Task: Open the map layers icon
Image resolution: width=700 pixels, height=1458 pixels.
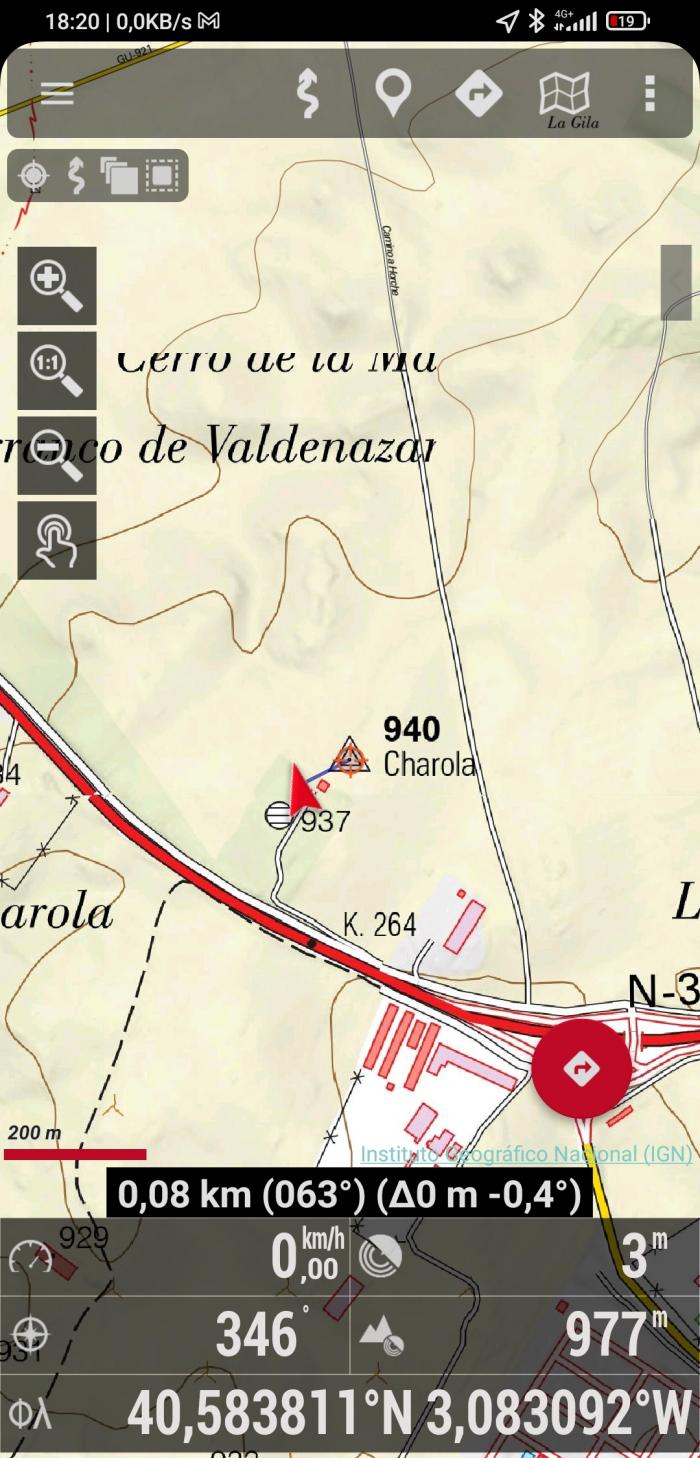Action: (119, 176)
